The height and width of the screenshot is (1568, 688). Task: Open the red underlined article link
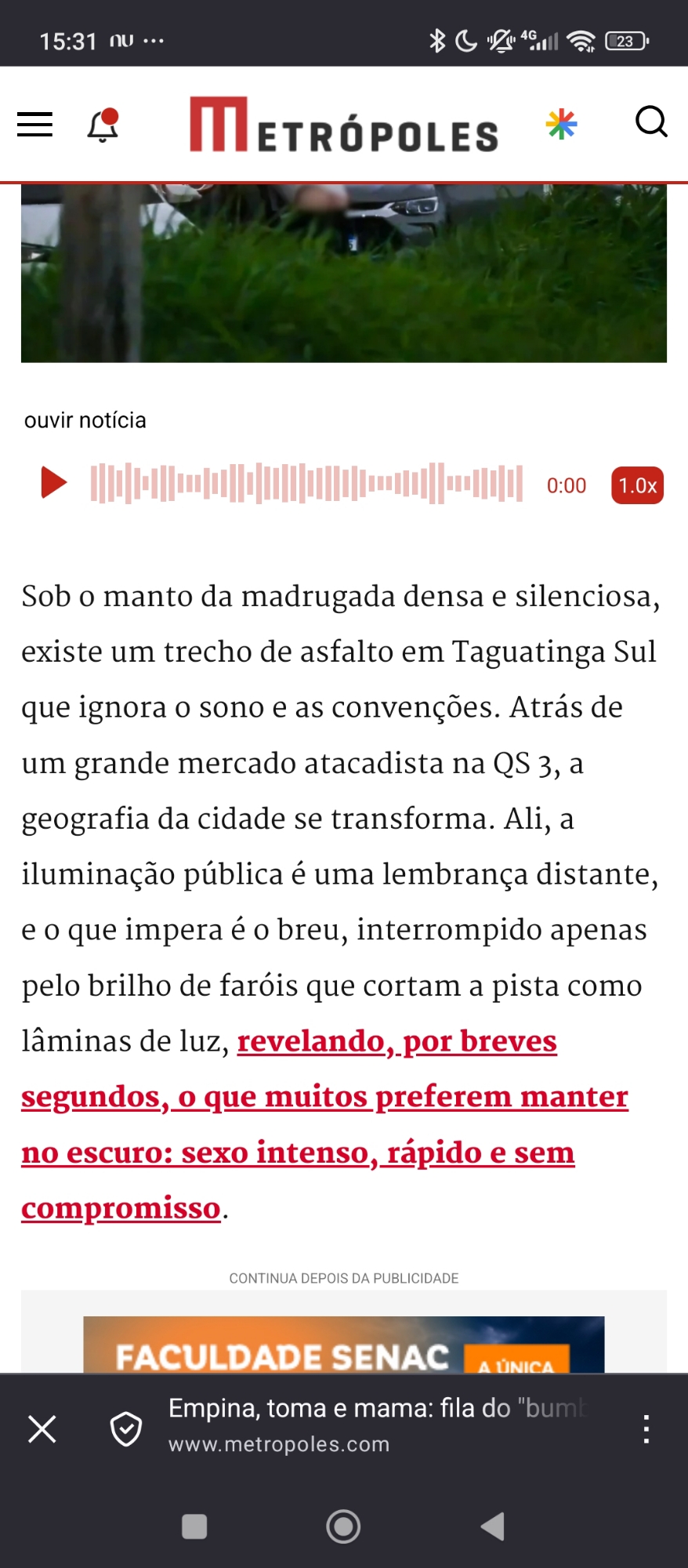pos(324,1098)
